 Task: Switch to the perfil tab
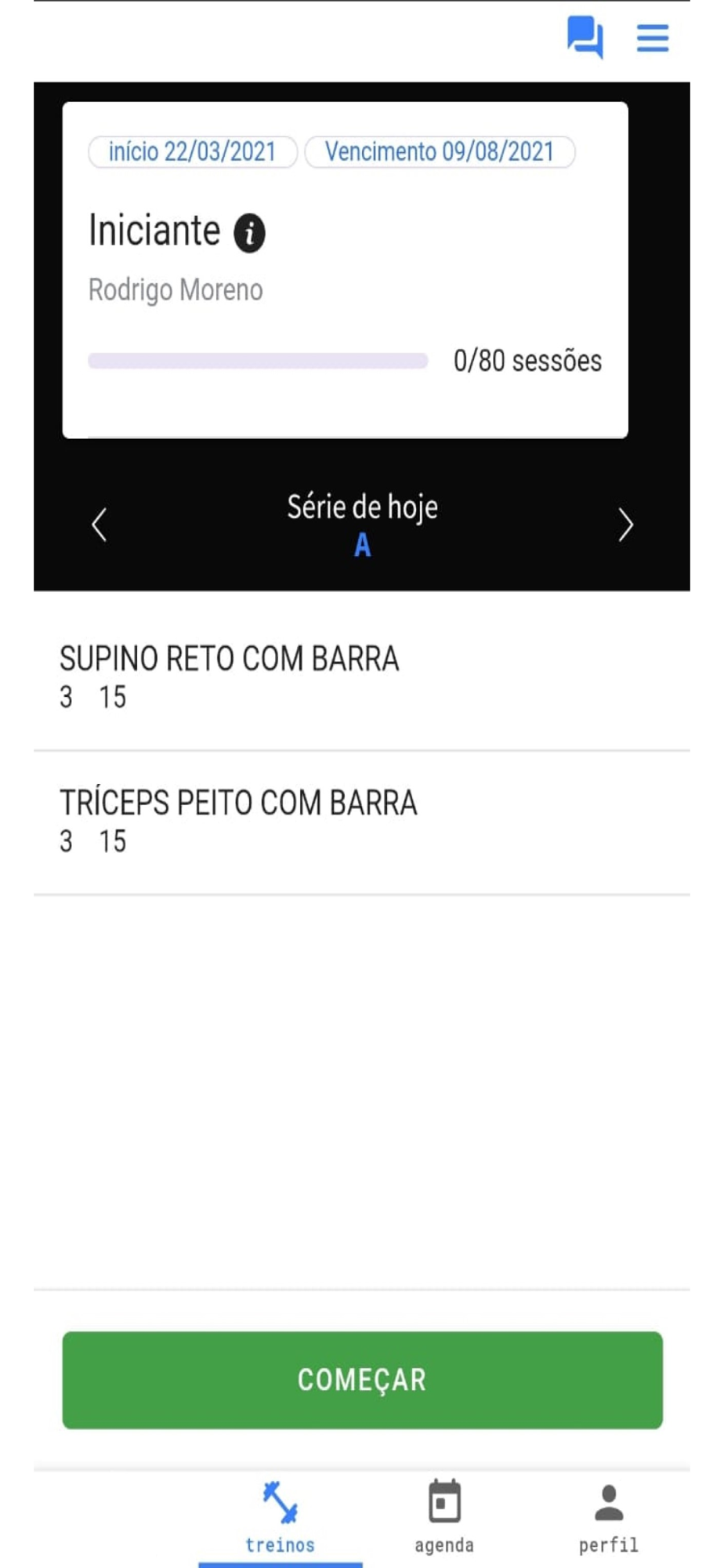[608, 1517]
